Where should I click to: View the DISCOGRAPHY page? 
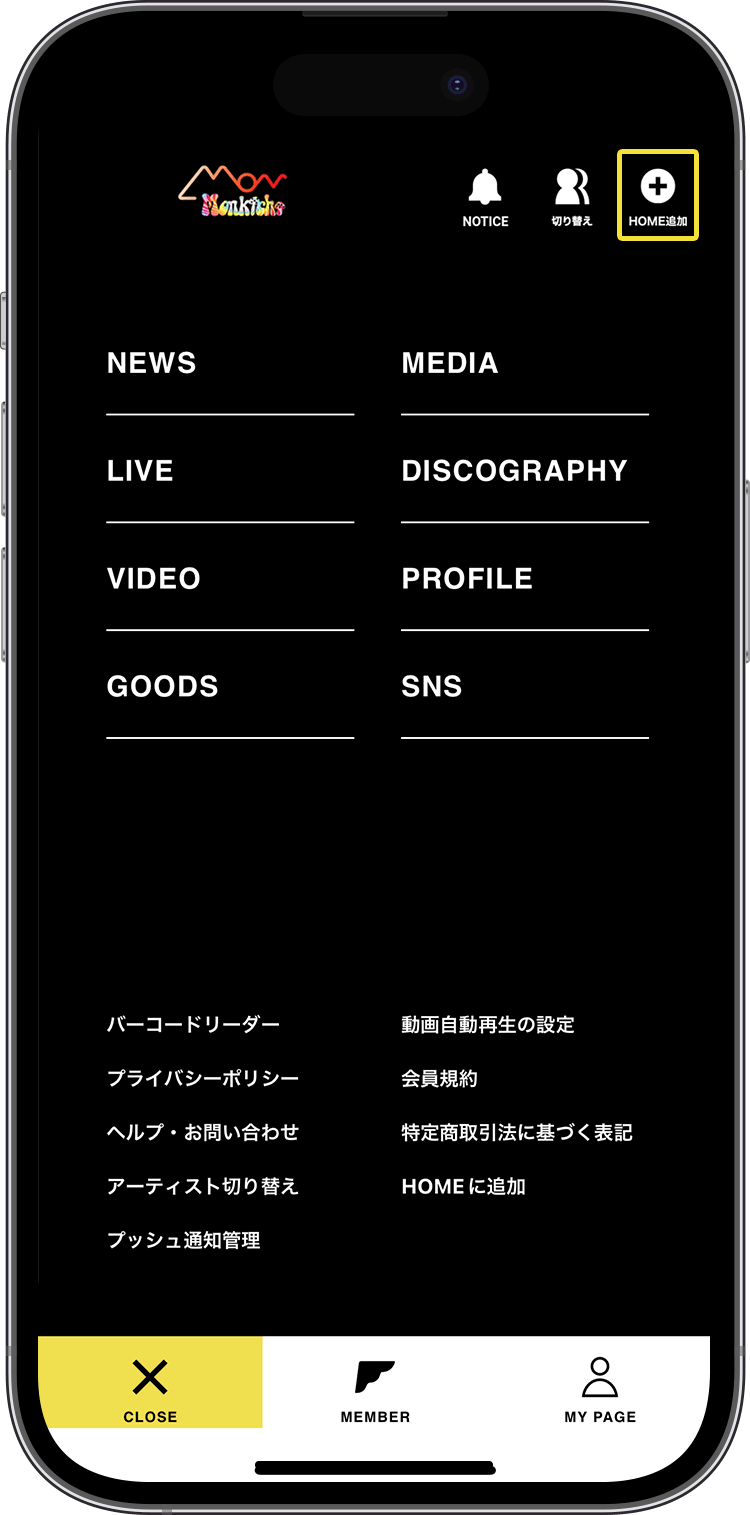(x=514, y=471)
